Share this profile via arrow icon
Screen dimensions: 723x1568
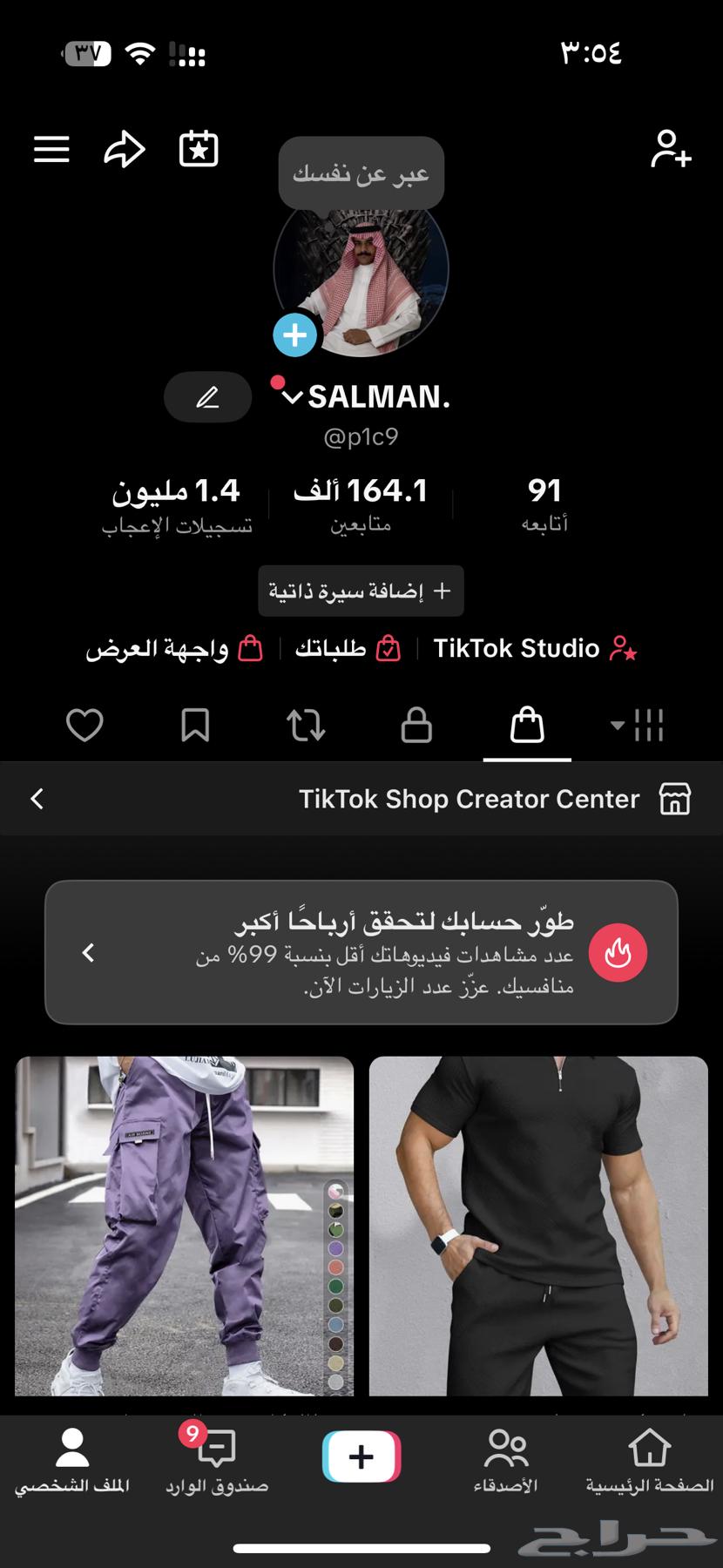124,149
